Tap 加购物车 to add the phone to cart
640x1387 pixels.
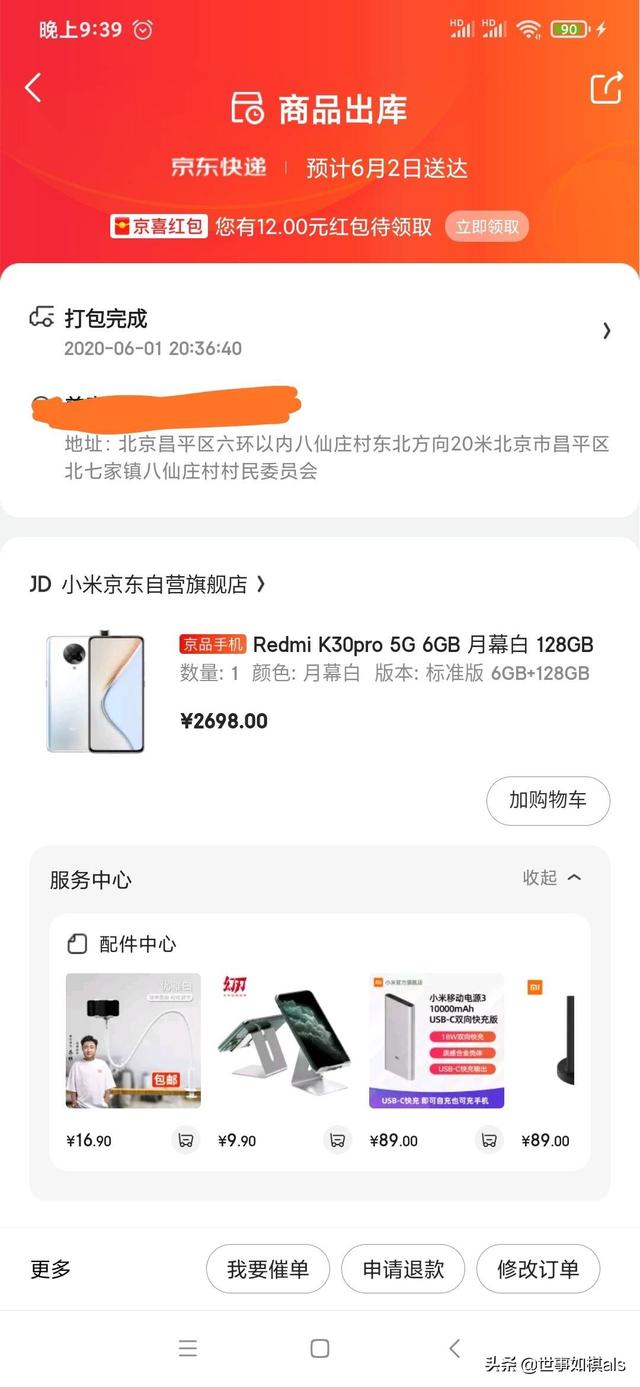[x=547, y=800]
